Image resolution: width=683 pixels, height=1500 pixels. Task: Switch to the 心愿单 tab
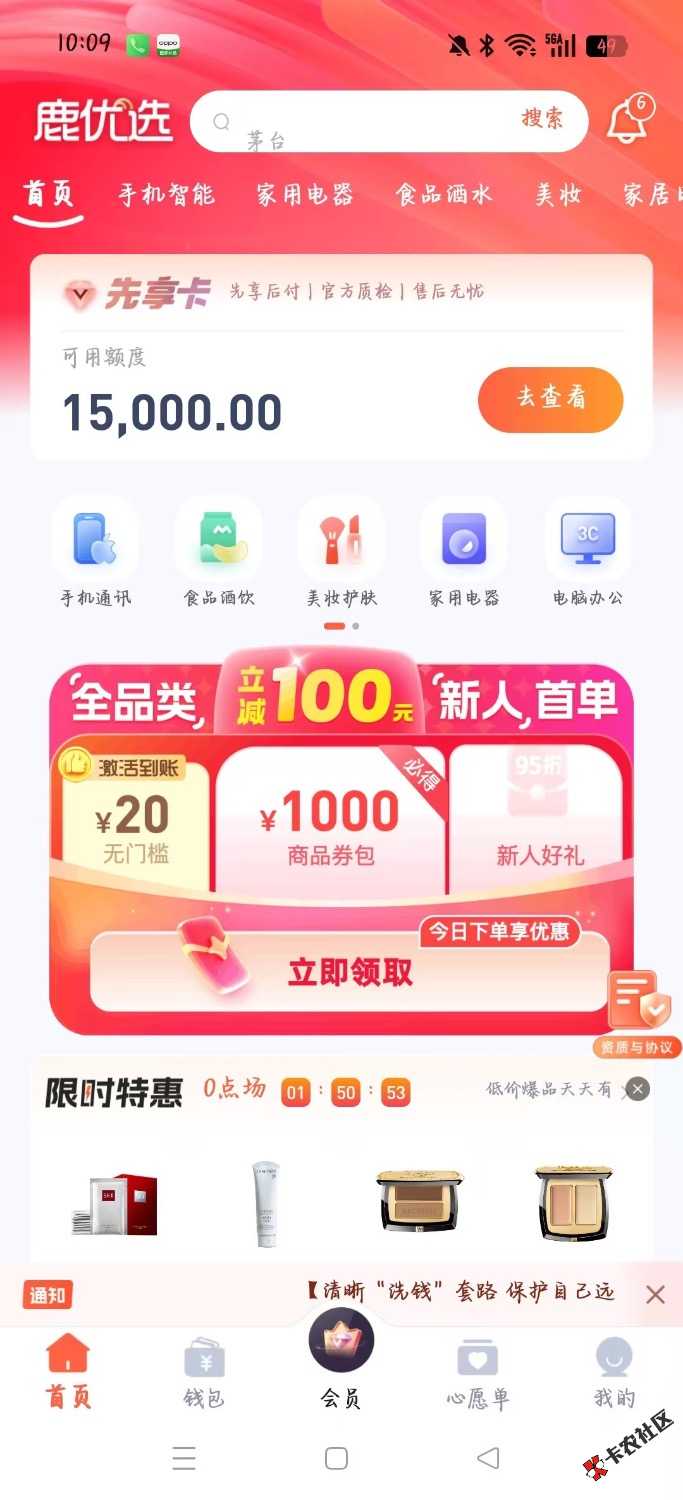point(478,1372)
